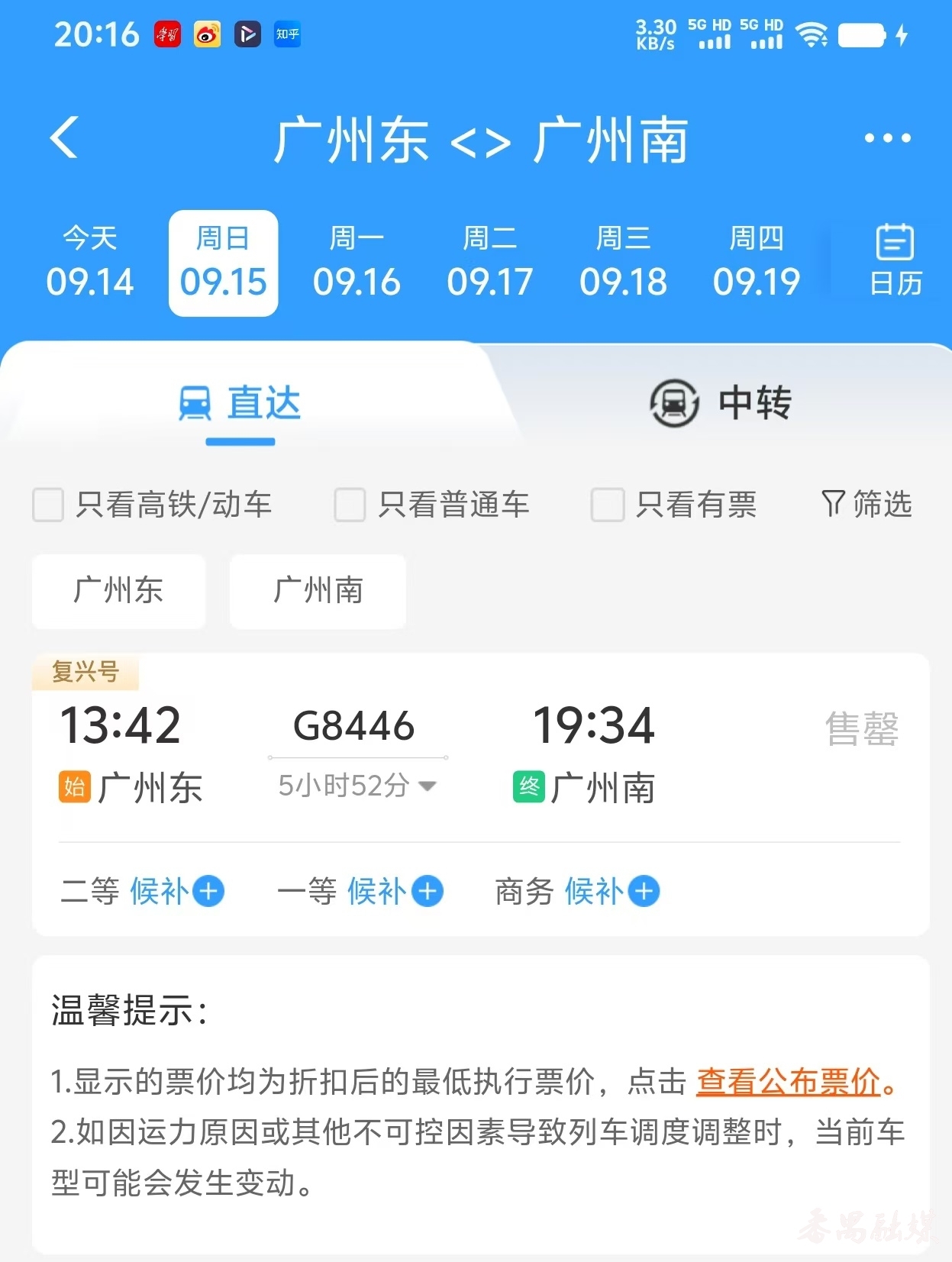Expand the 5小时52分 stops dropdown
This screenshot has width=952, height=1262.
tap(357, 786)
